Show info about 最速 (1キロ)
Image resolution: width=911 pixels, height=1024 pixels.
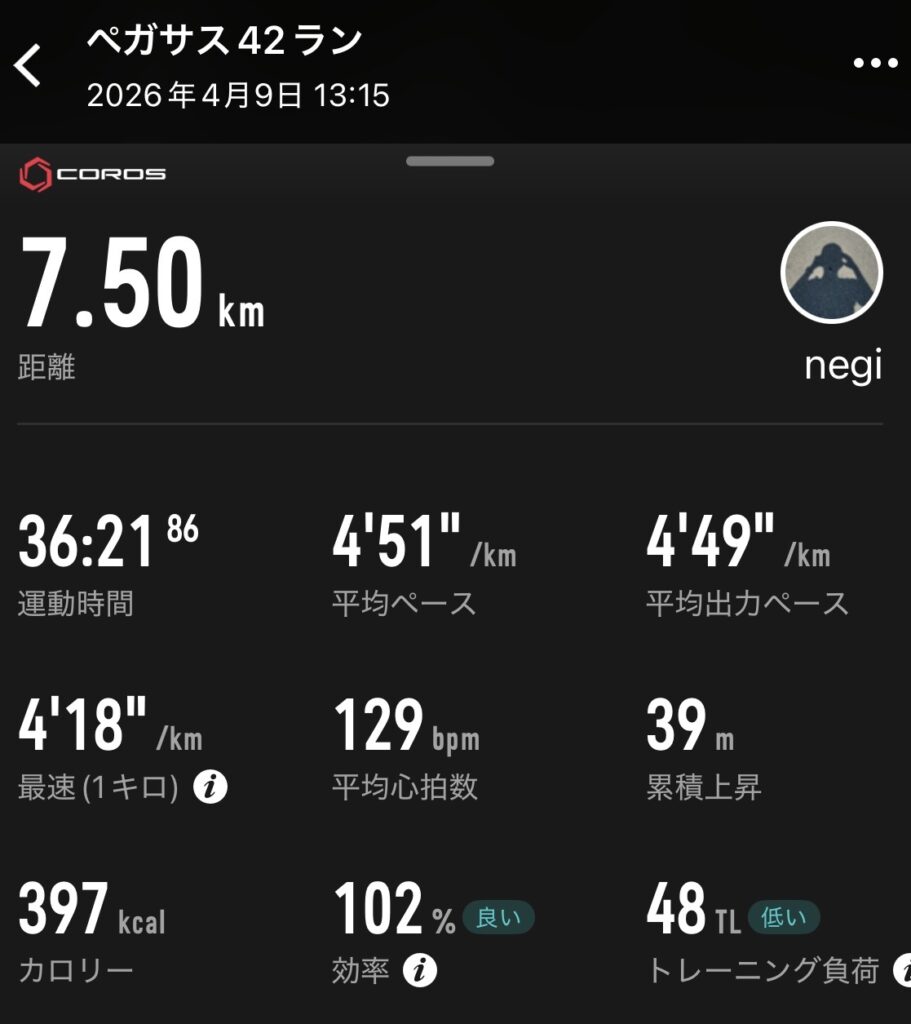tap(210, 788)
